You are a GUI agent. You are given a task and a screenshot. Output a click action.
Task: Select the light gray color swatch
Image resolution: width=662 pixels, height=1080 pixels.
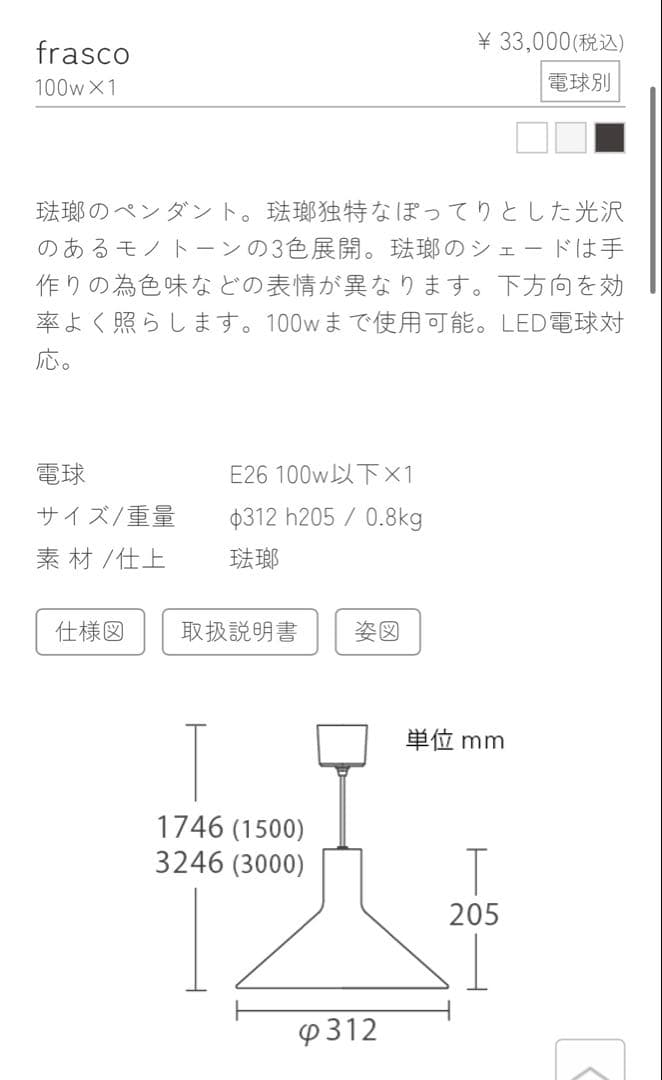tap(571, 138)
